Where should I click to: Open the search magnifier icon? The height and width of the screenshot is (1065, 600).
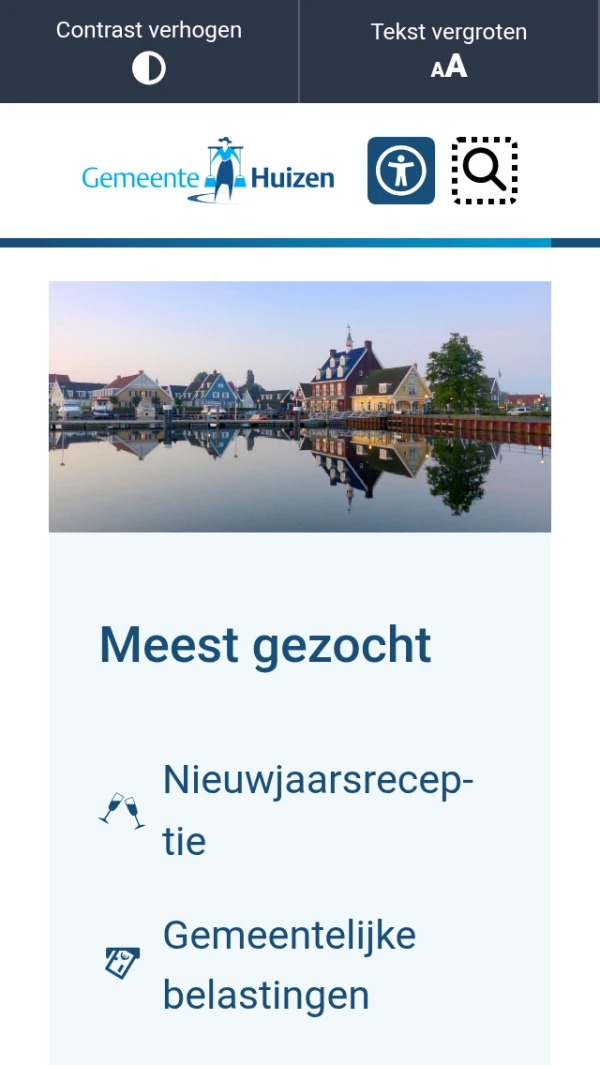[485, 171]
